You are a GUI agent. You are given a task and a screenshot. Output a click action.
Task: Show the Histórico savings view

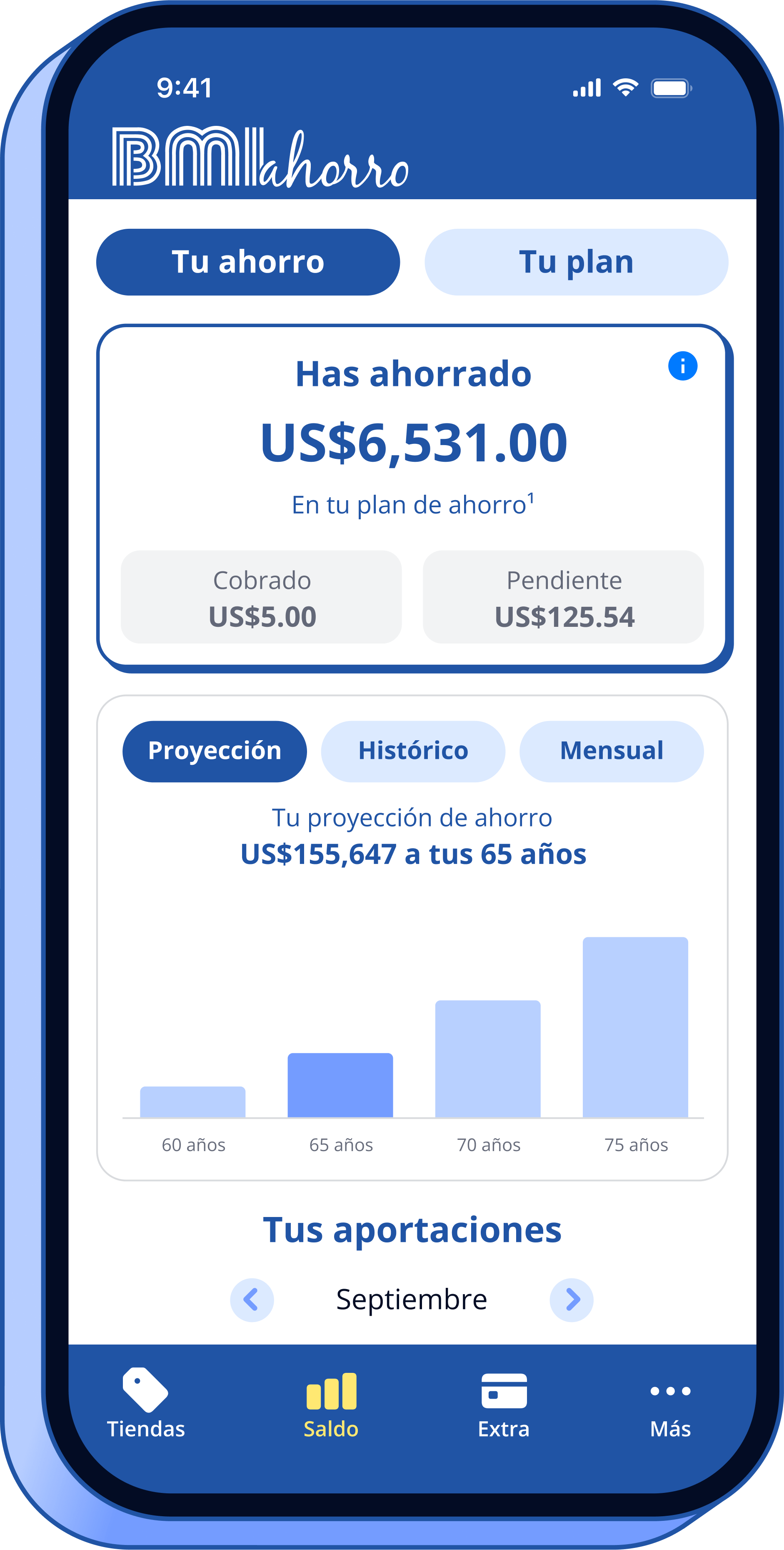coord(413,751)
